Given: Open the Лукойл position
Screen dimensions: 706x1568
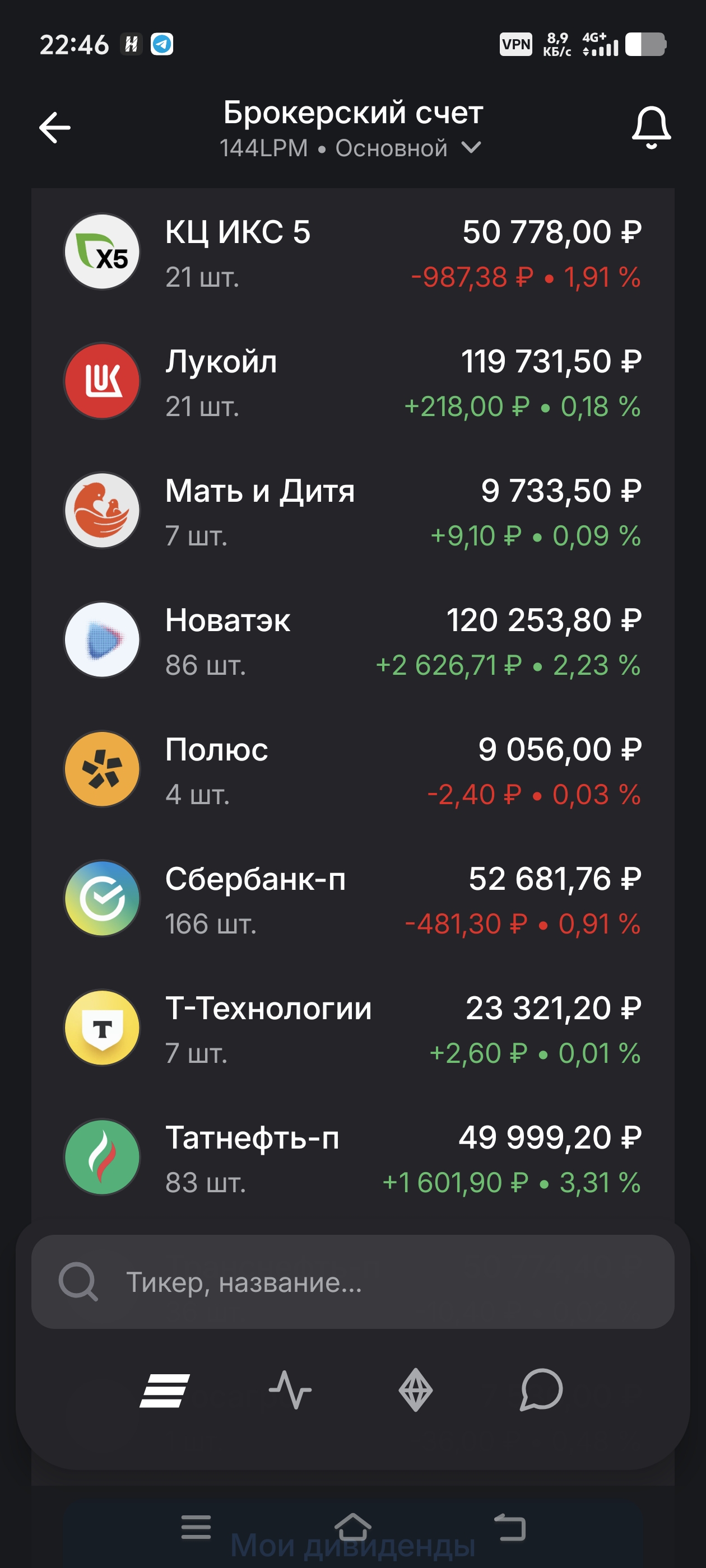Looking at the screenshot, I should click(352, 382).
